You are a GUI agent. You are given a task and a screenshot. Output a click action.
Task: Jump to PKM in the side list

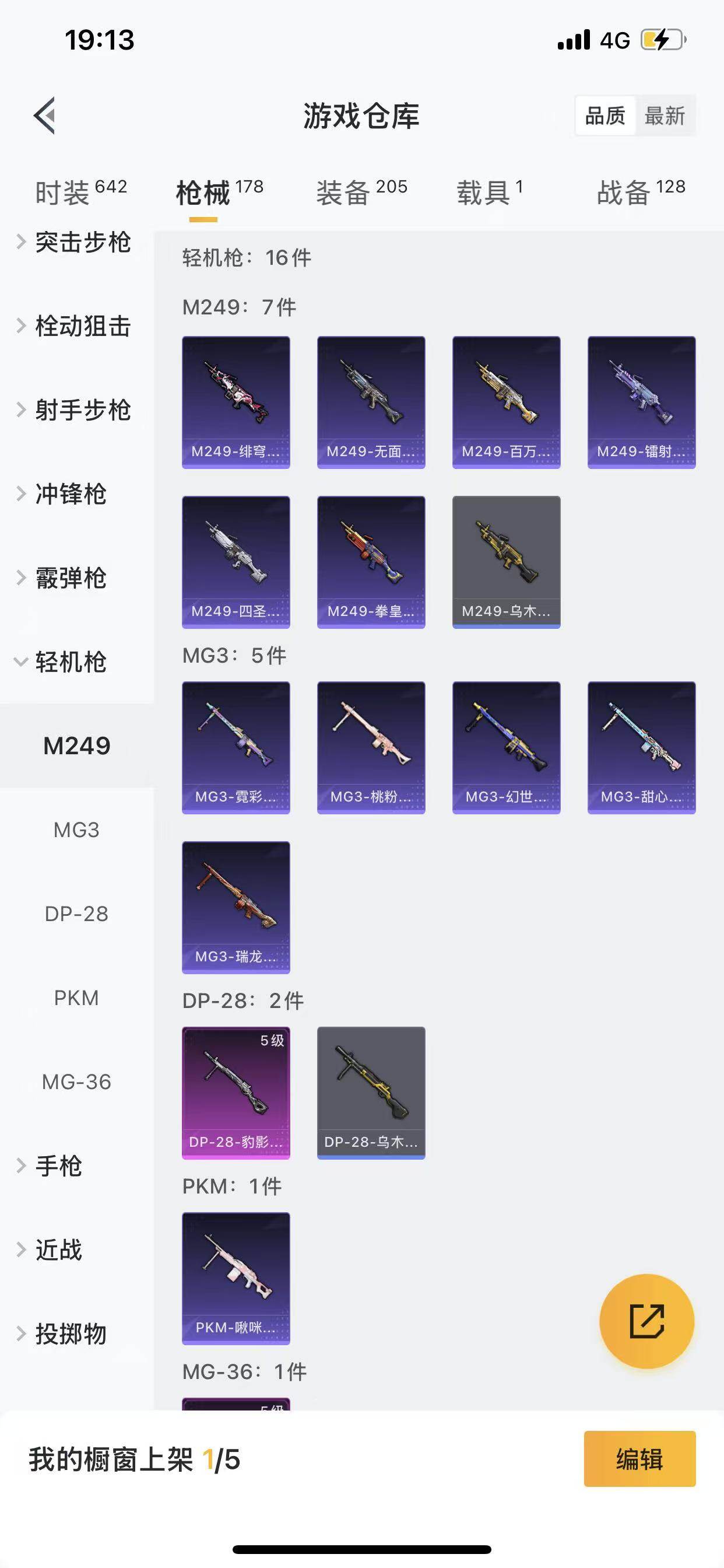[x=76, y=998]
